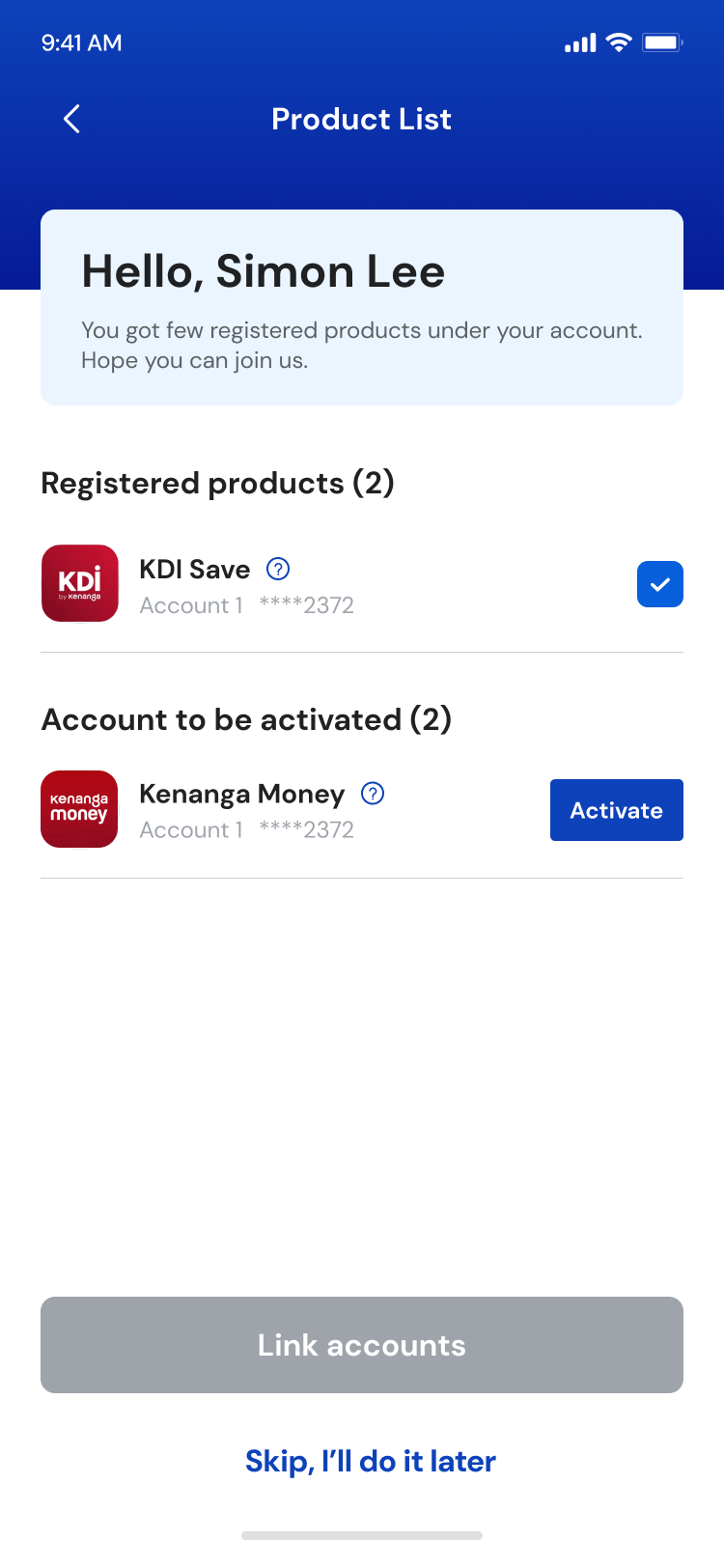
Task: Uncheck the KDI Save account checkbox
Action: 660,584
